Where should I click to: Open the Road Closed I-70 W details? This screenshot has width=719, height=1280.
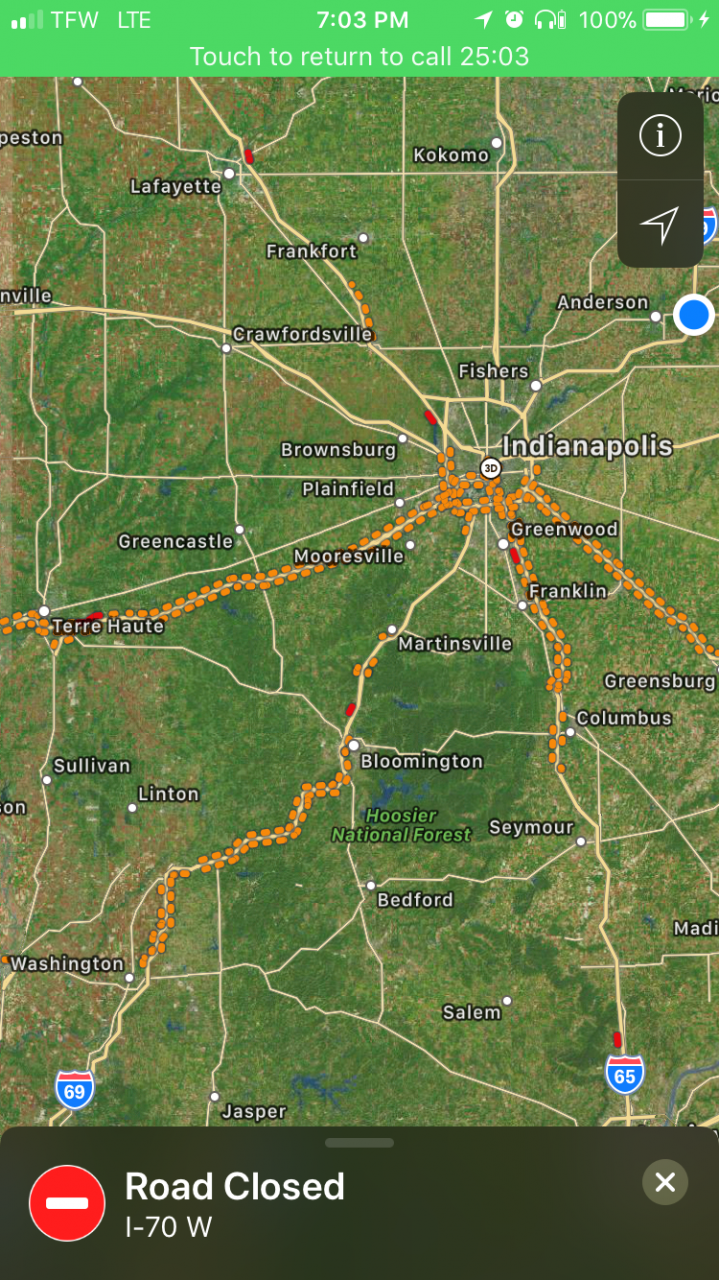(234, 1203)
